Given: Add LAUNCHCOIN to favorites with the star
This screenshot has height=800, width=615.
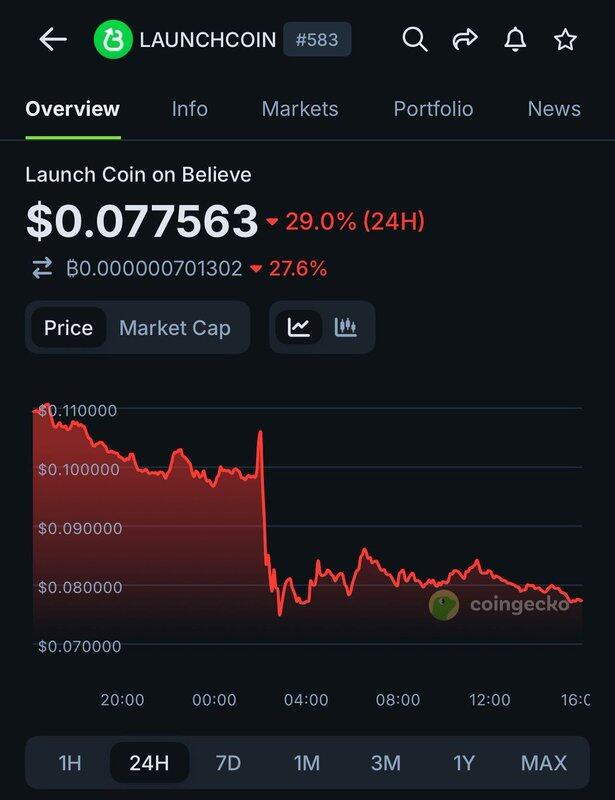Looking at the screenshot, I should tap(565, 40).
